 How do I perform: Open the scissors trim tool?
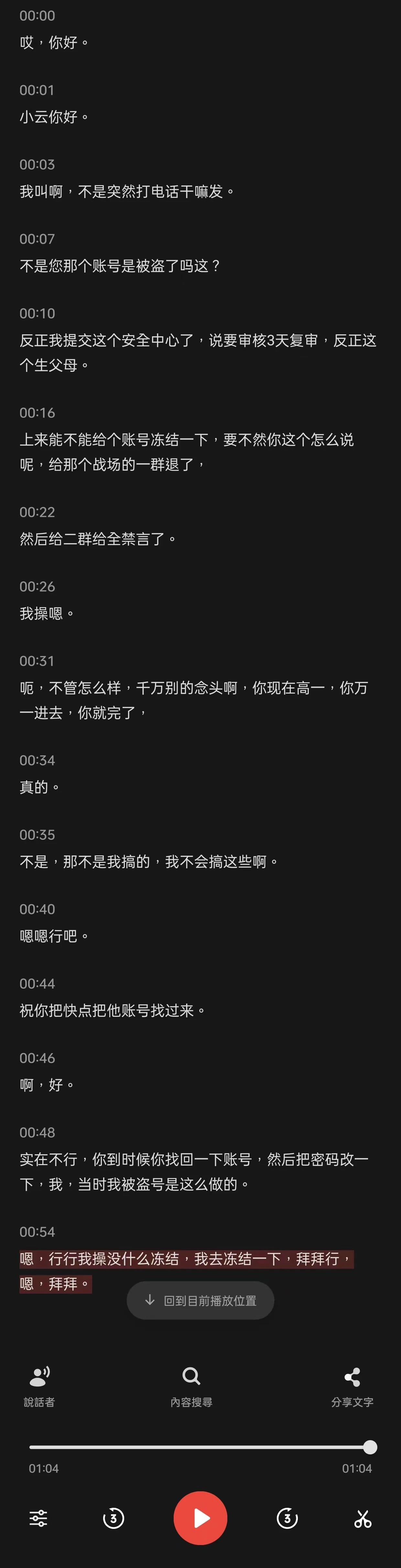[363, 1519]
